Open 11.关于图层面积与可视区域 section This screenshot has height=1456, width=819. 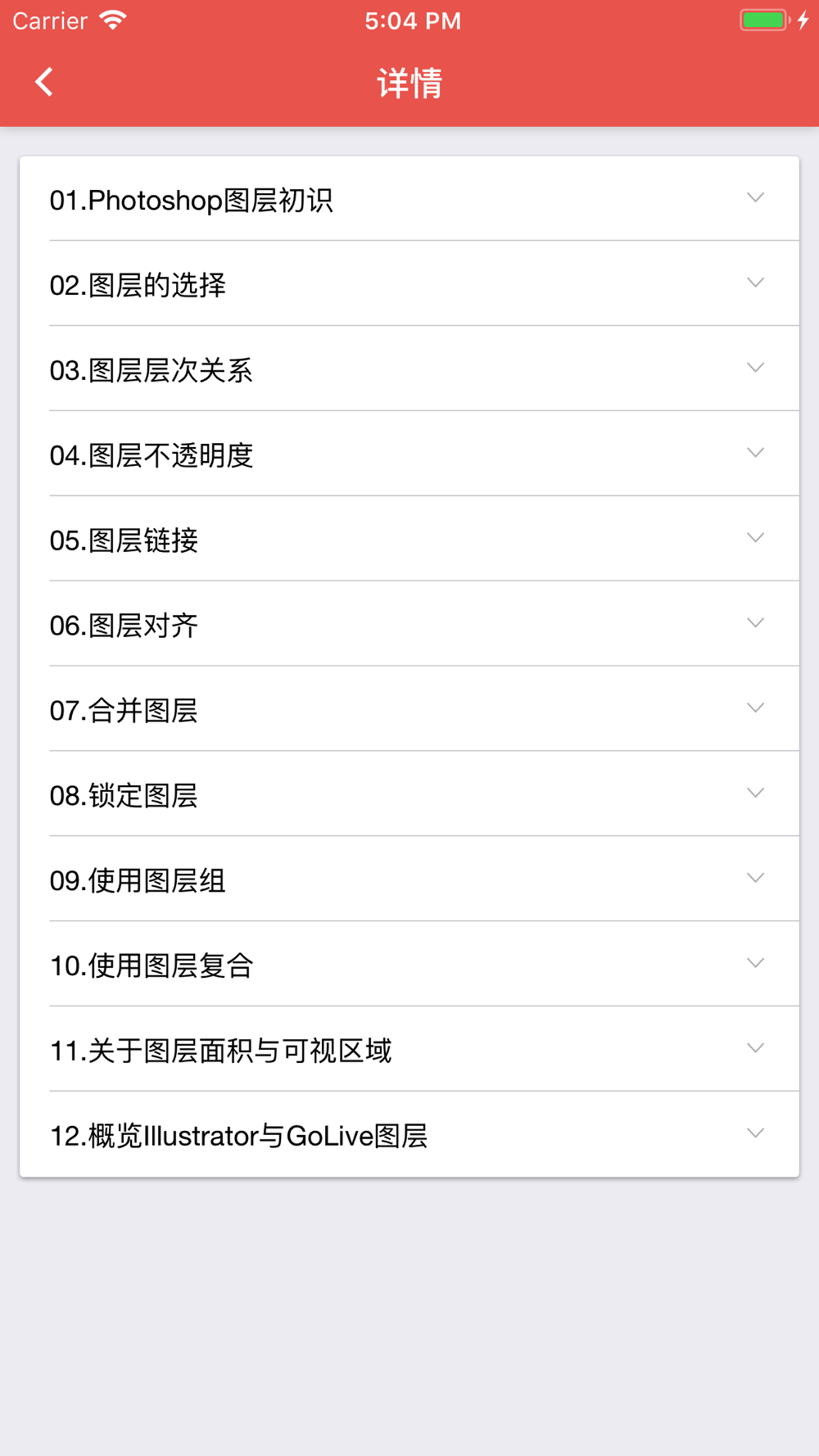click(409, 1050)
